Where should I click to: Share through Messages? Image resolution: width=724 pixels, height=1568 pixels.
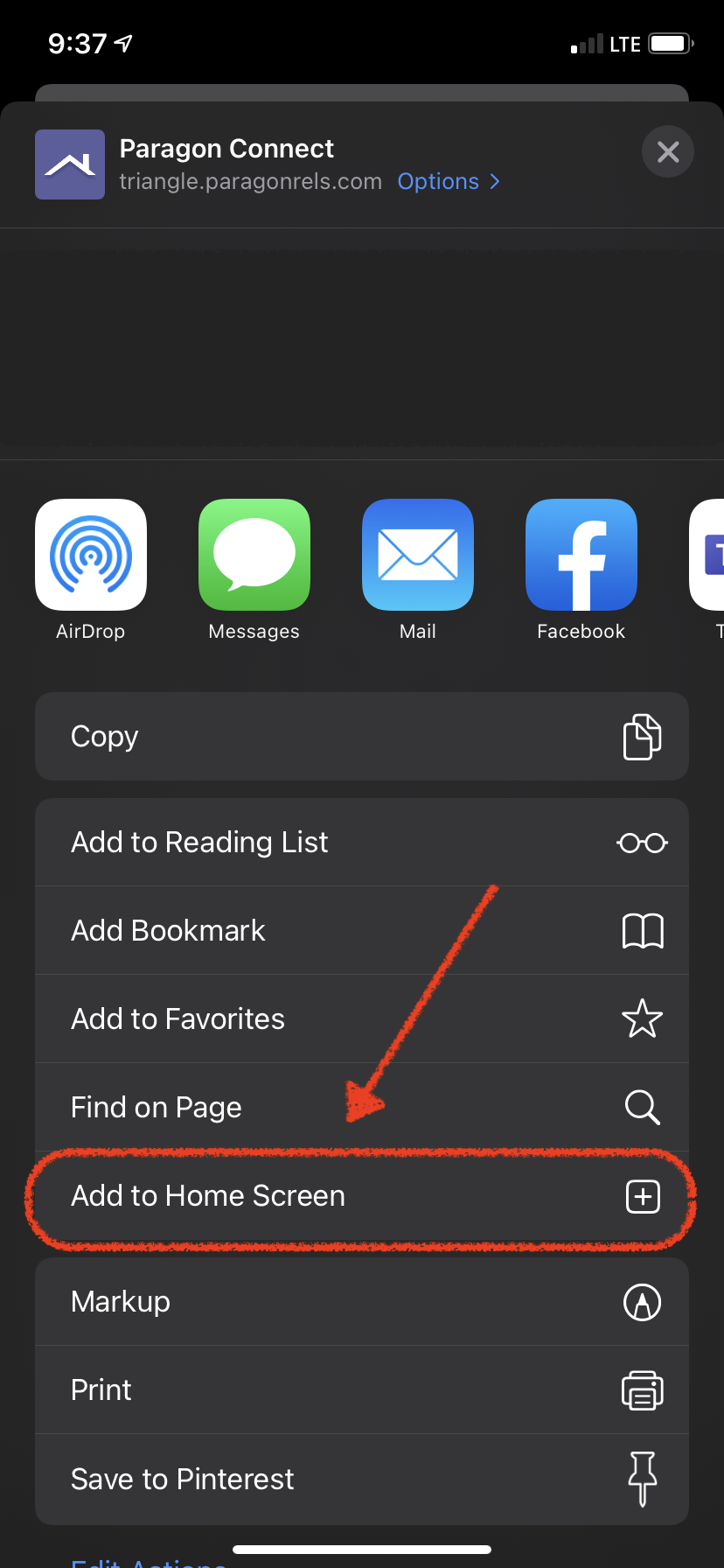[x=254, y=555]
